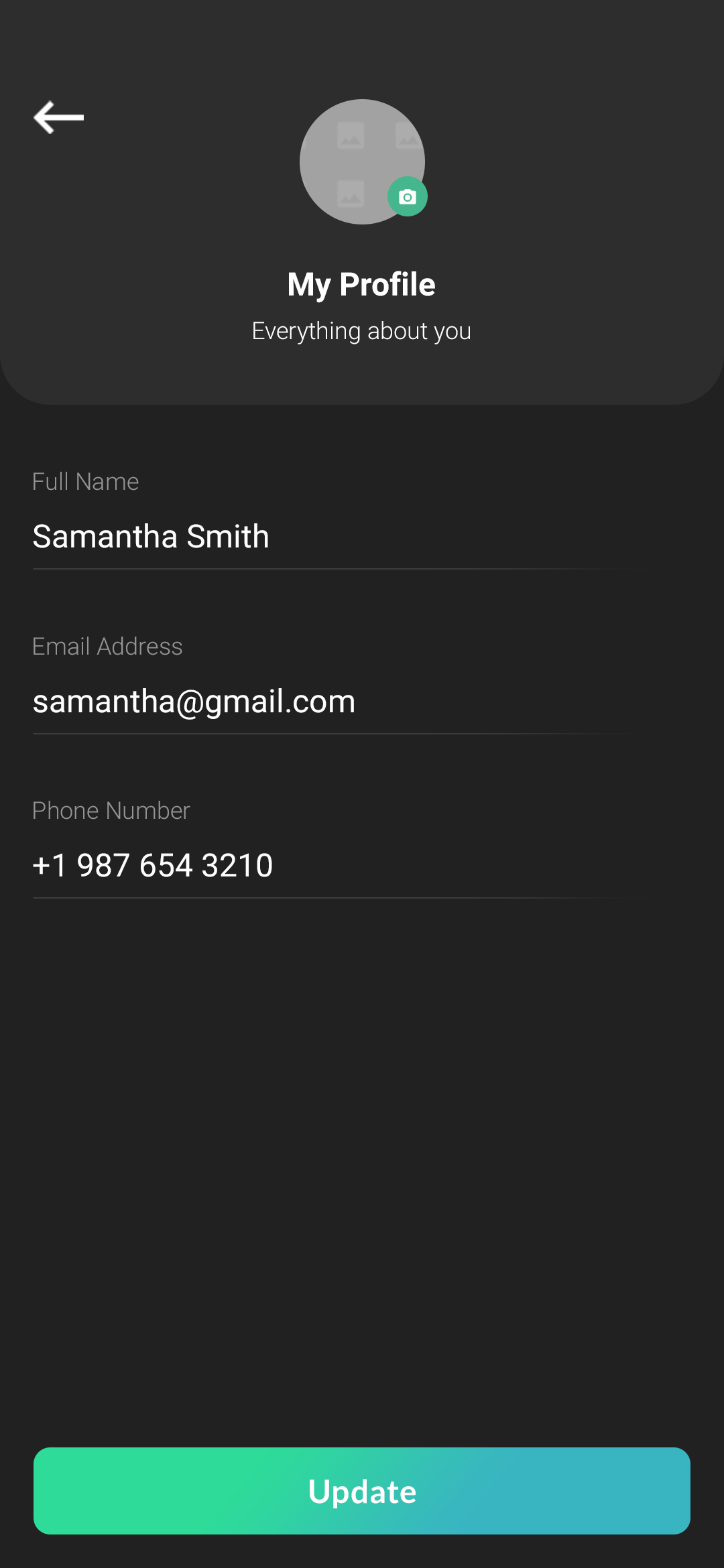Change profile photo via camera icon
The width and height of the screenshot is (724, 1568).
407,197
